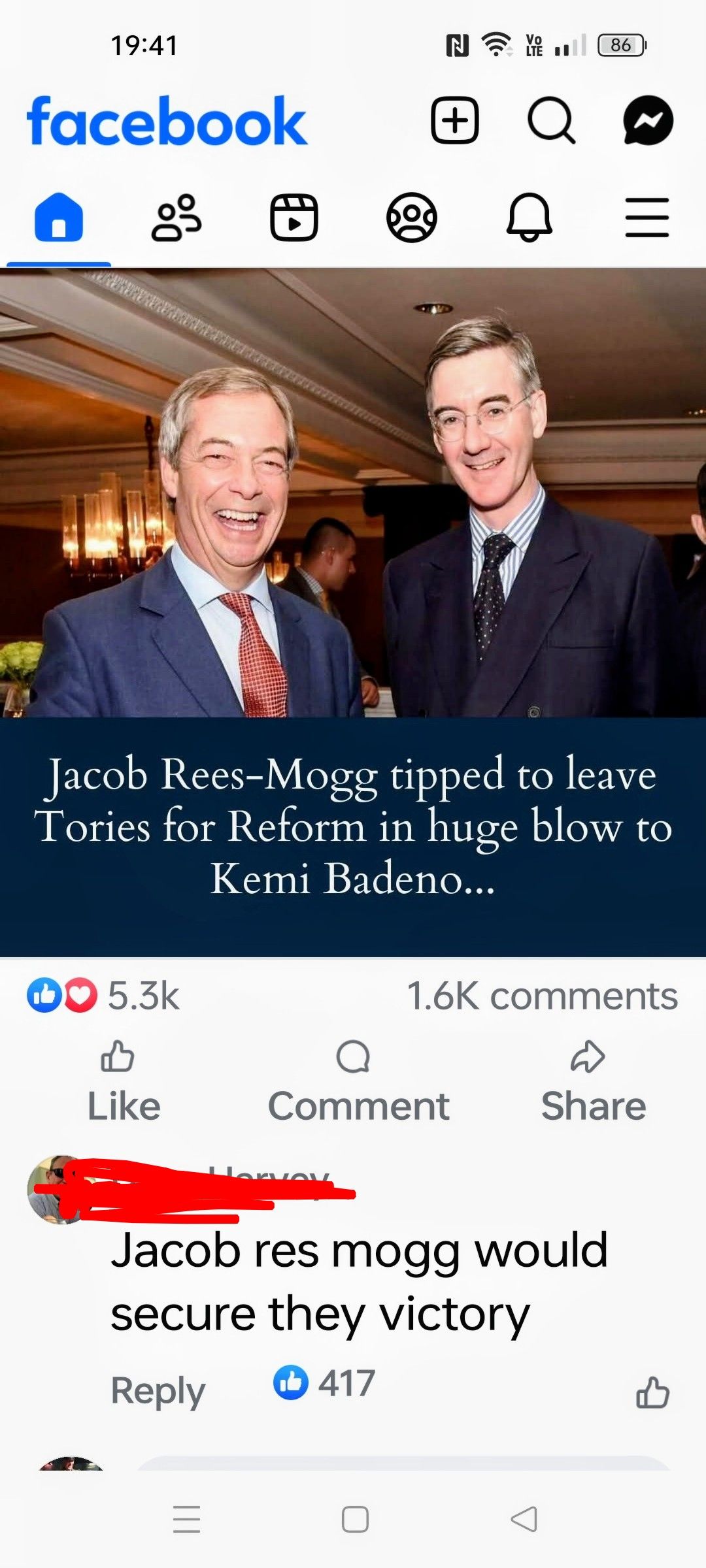Switch to the Home feed tab
The width and height of the screenshot is (706, 1568).
pyautogui.click(x=59, y=218)
